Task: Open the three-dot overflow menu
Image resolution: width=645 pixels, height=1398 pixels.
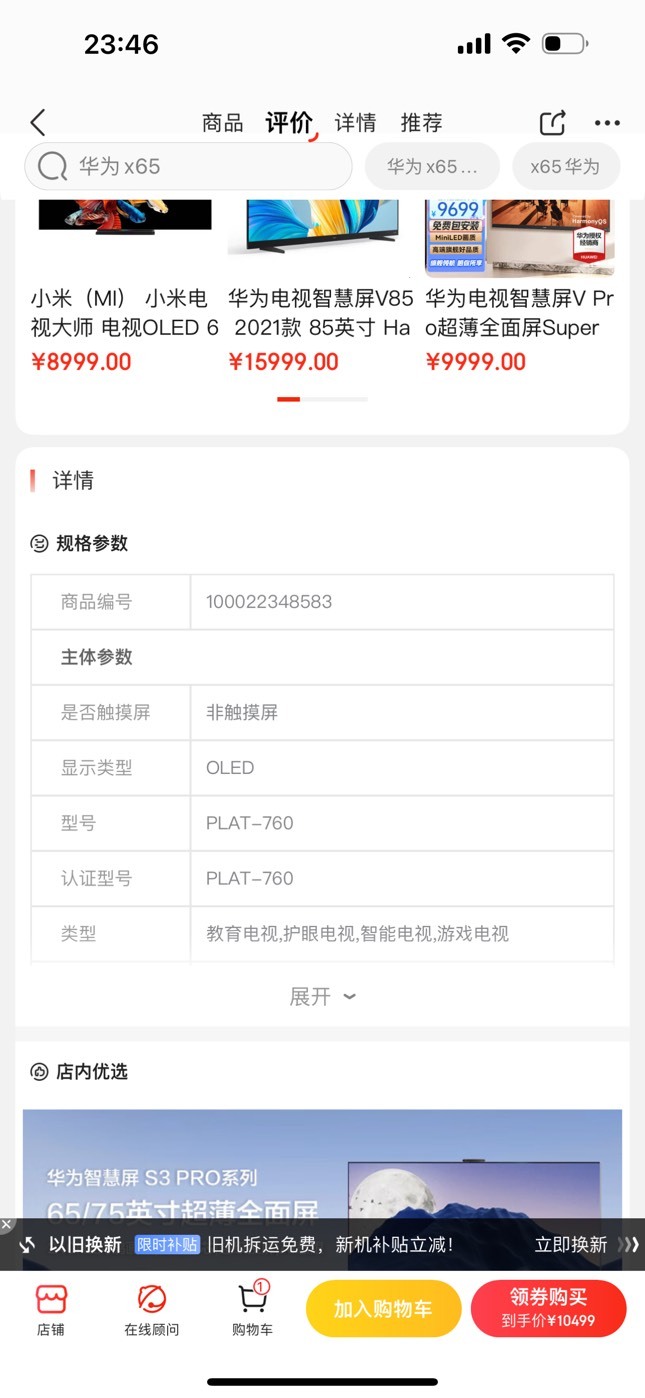Action: click(x=607, y=123)
